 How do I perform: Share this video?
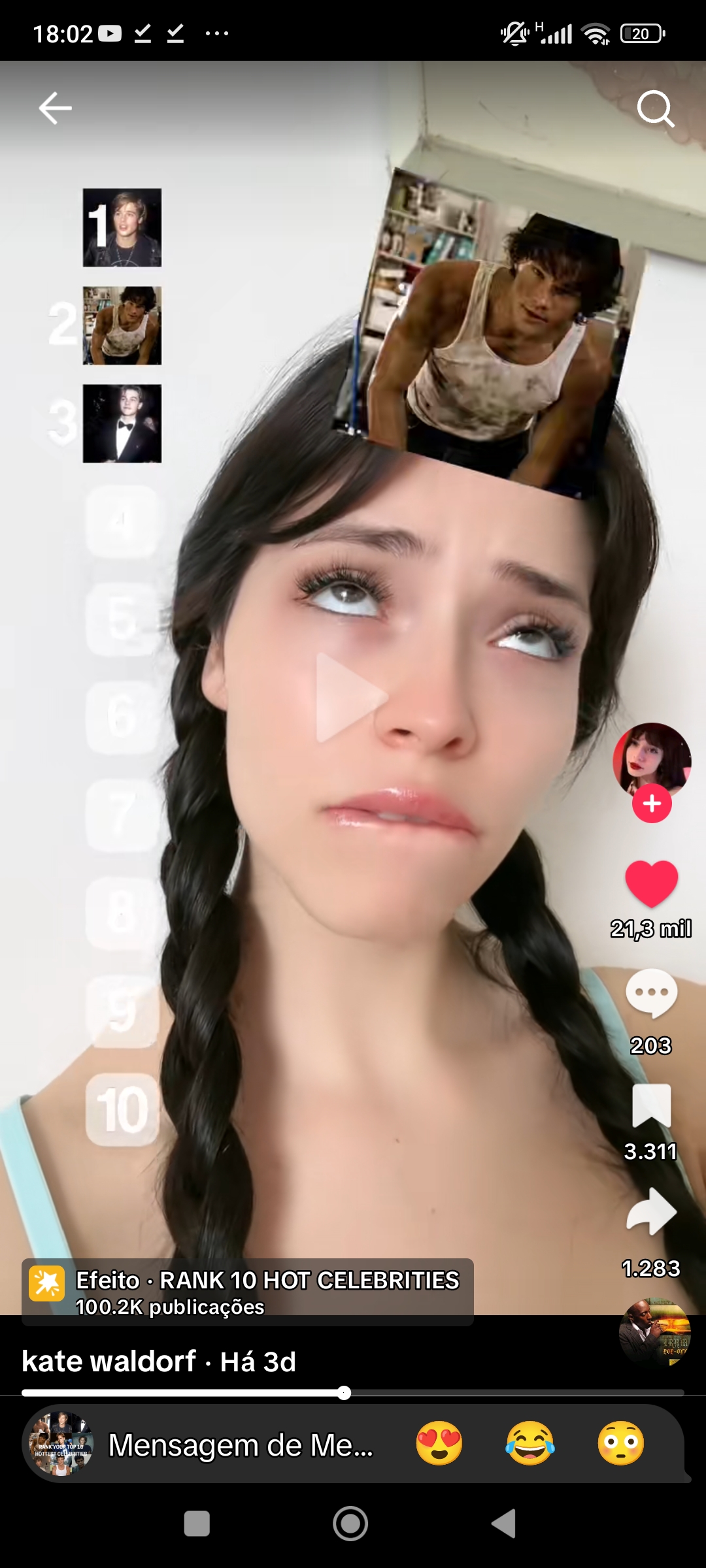651,1212
